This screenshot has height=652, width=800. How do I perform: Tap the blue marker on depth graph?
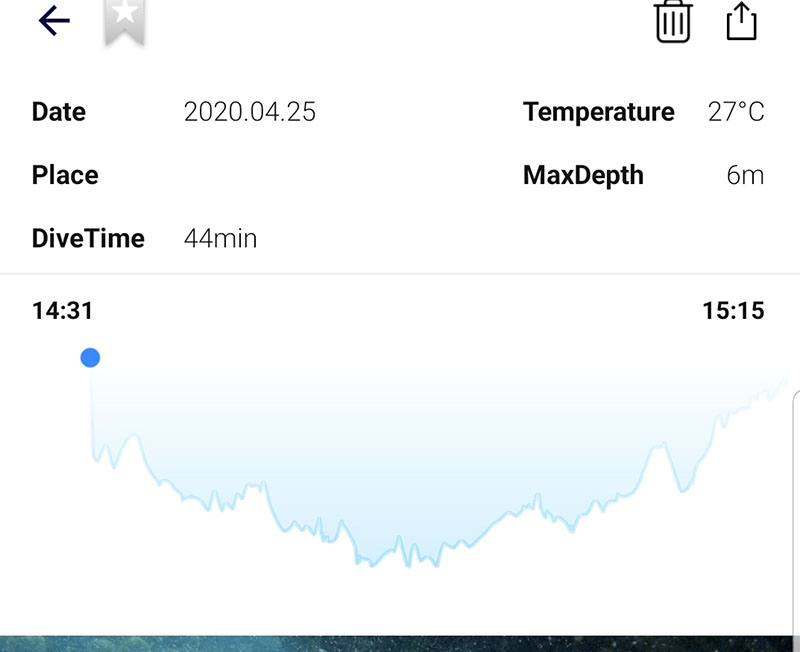click(x=90, y=358)
